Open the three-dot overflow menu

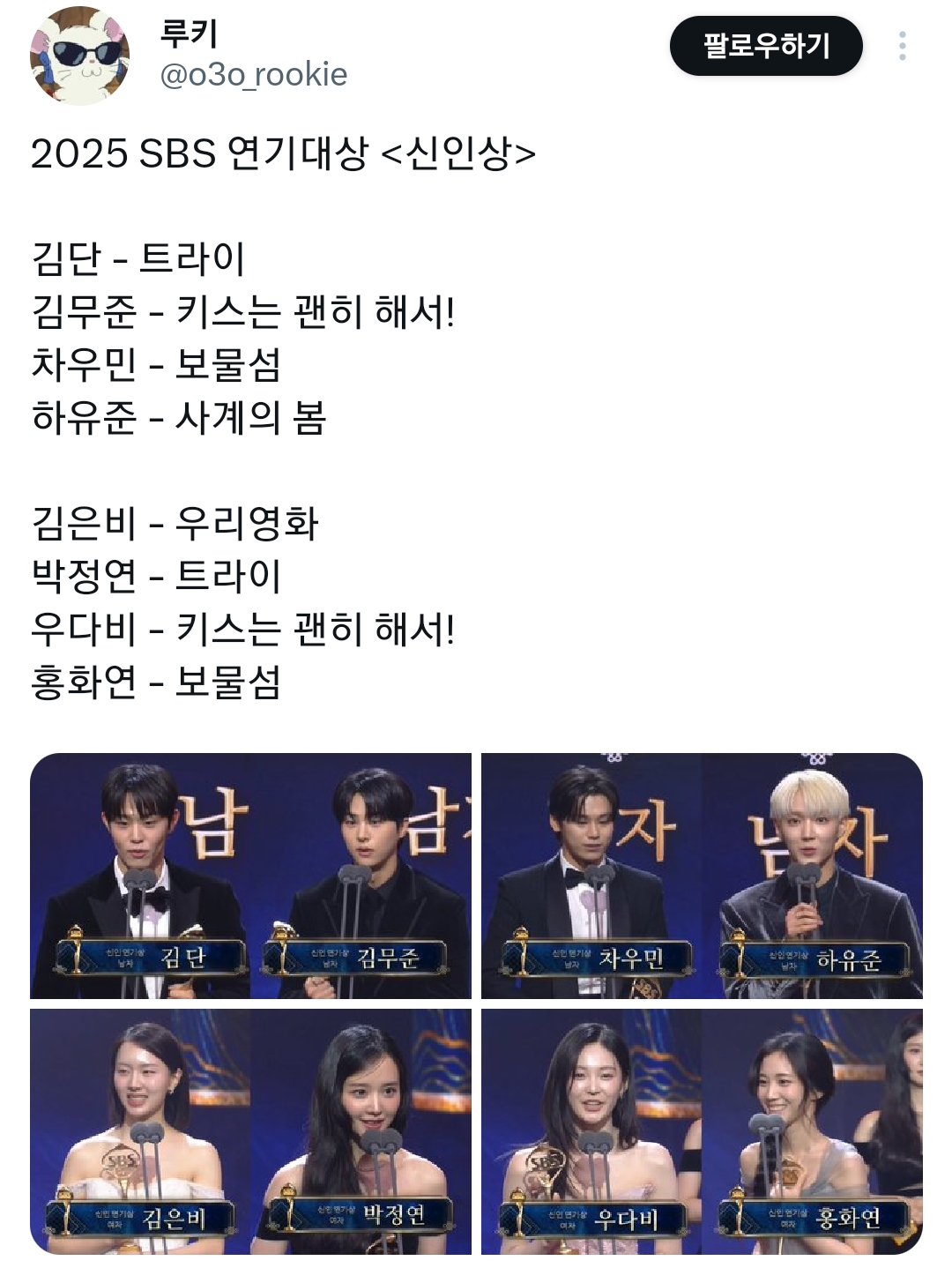pos(902,46)
